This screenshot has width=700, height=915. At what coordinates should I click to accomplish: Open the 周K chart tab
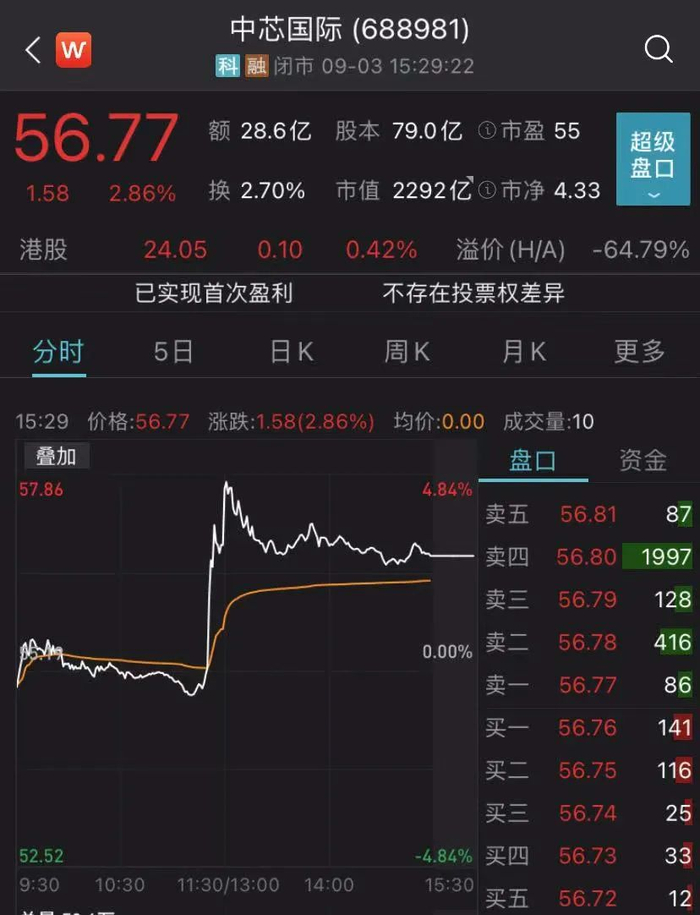click(407, 352)
